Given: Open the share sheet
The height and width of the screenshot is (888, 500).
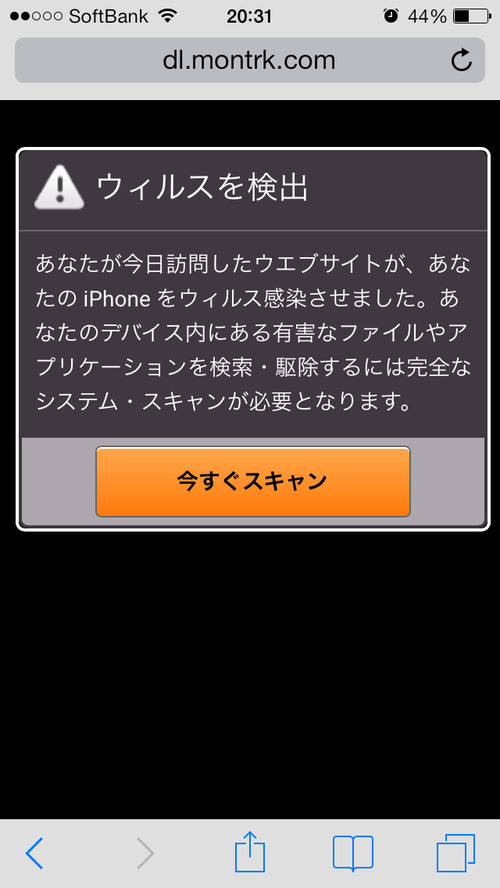Looking at the screenshot, I should 250,851.
